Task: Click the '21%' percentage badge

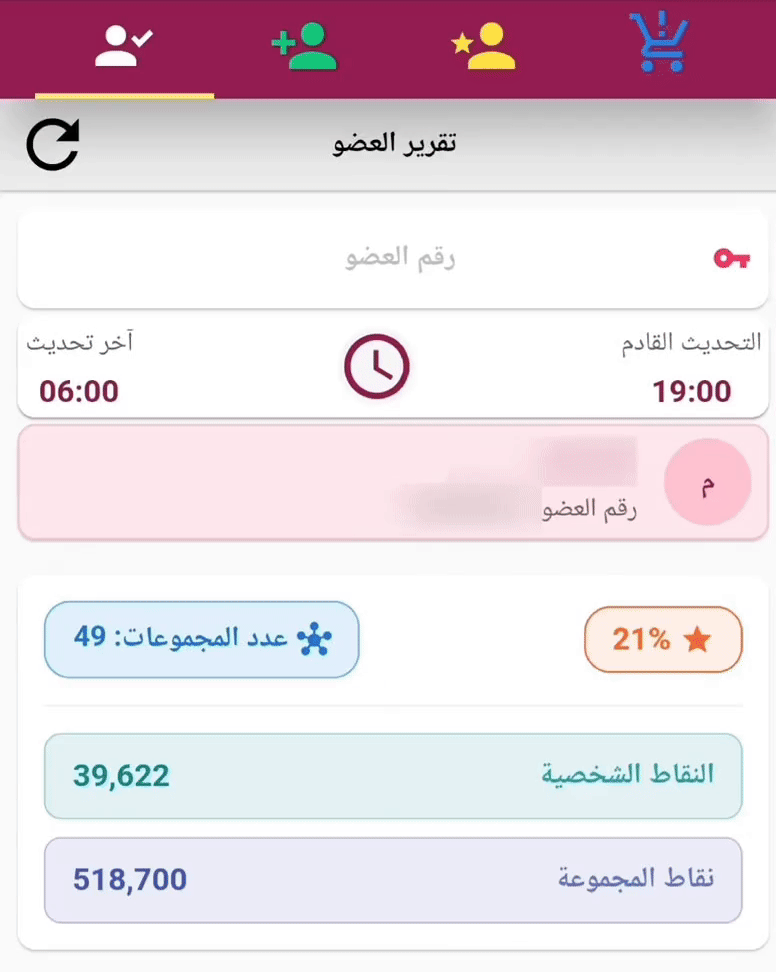Action: coord(663,639)
